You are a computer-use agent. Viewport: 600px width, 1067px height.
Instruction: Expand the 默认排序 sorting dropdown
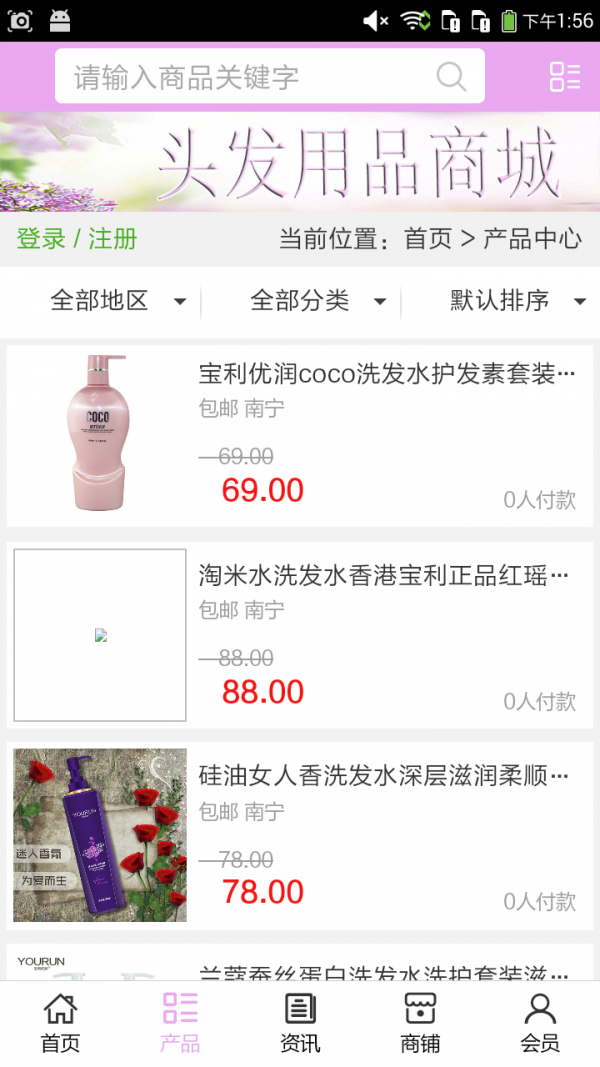coord(517,300)
